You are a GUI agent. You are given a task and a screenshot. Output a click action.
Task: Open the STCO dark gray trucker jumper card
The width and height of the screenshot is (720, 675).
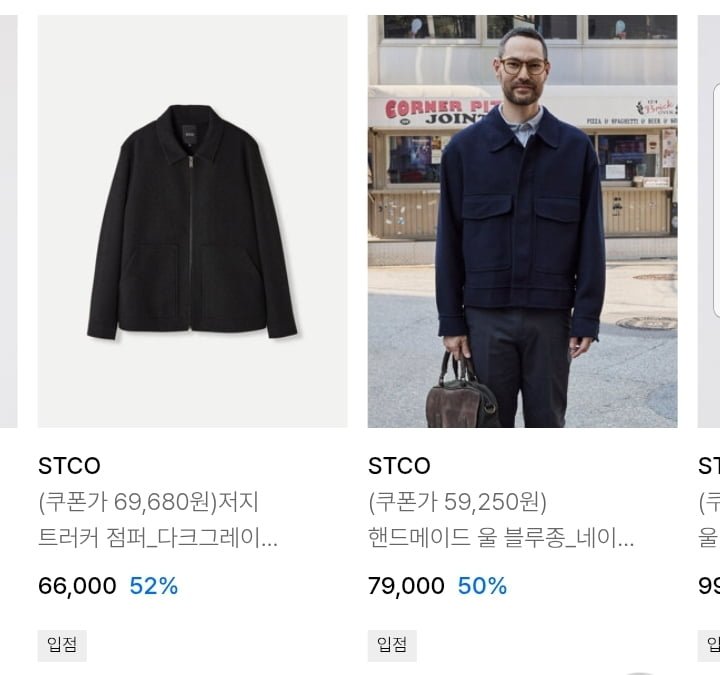click(x=192, y=222)
